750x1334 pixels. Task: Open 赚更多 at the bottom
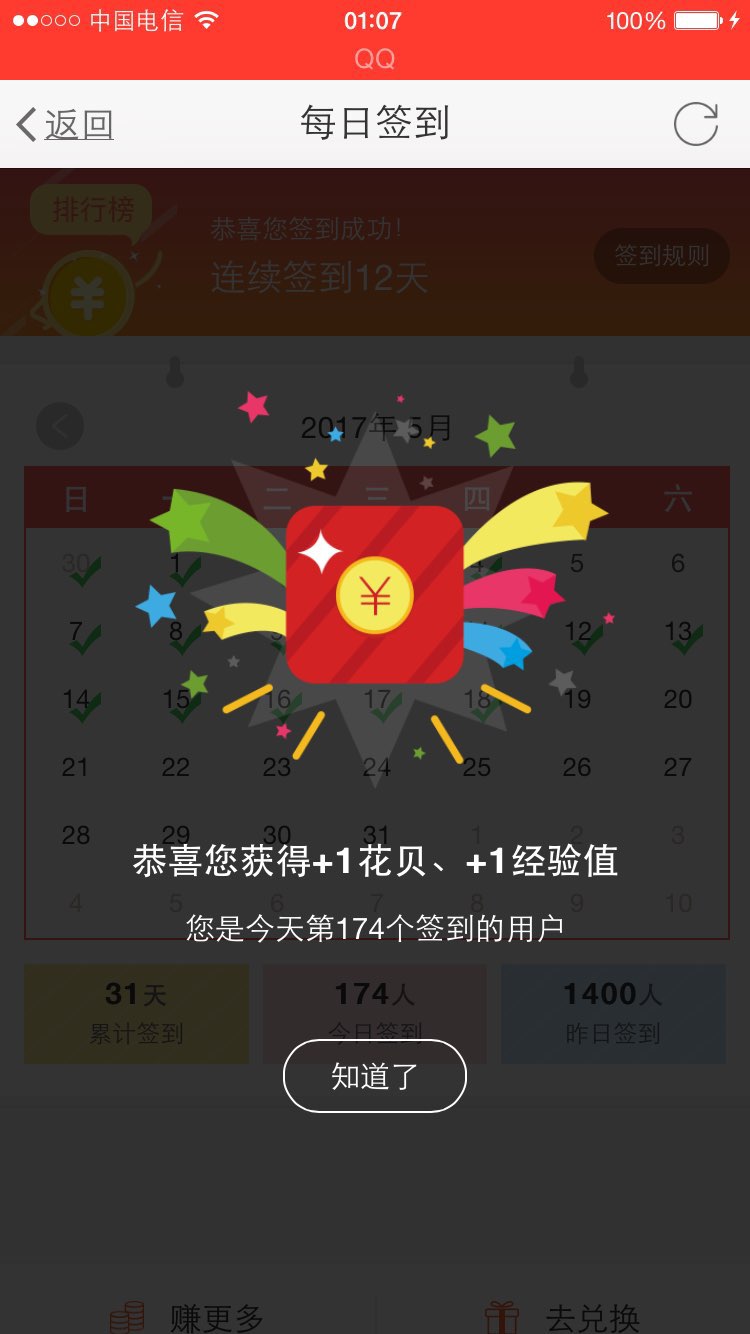188,1316
